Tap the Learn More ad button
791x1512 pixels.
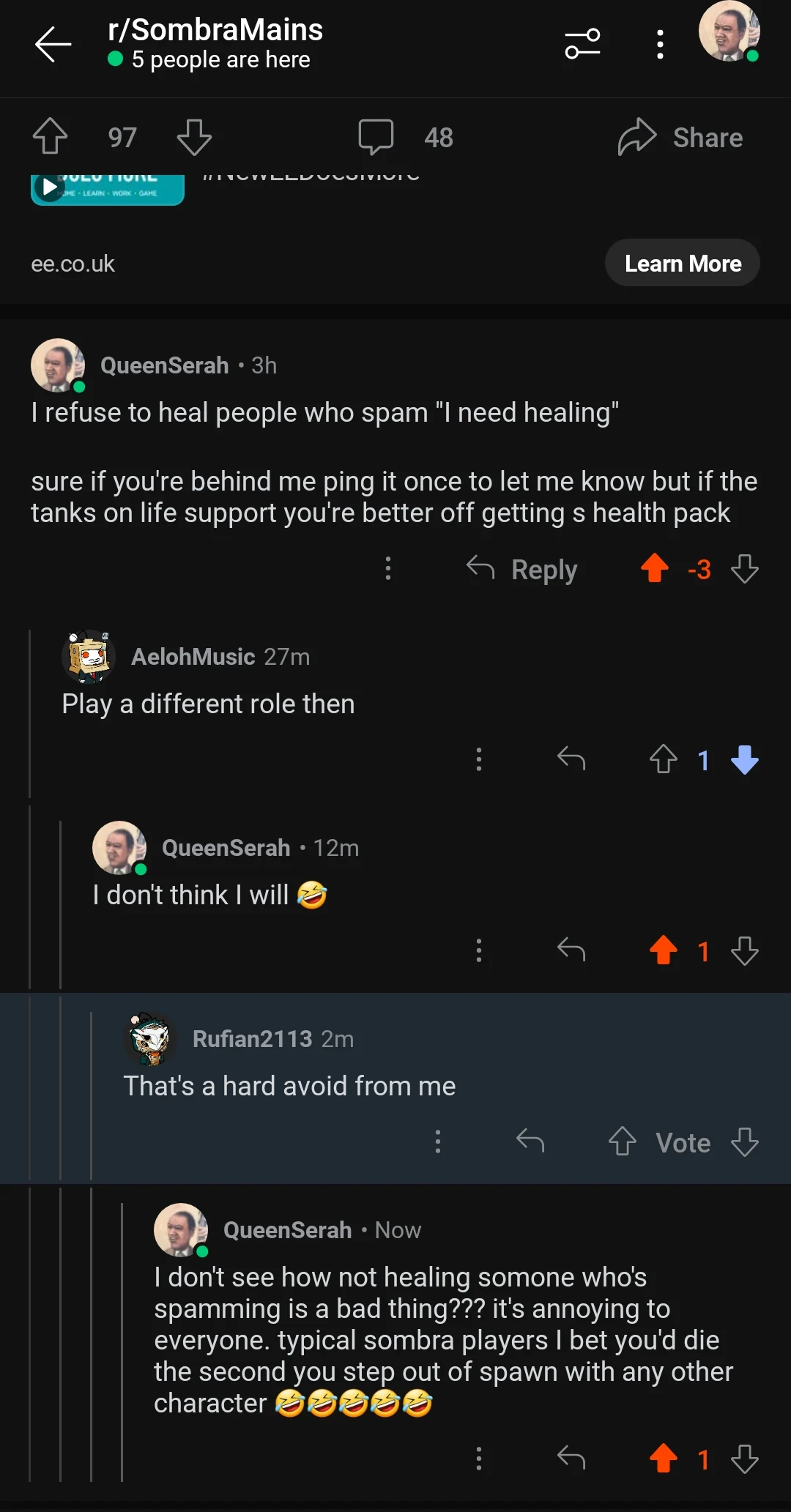(682, 263)
